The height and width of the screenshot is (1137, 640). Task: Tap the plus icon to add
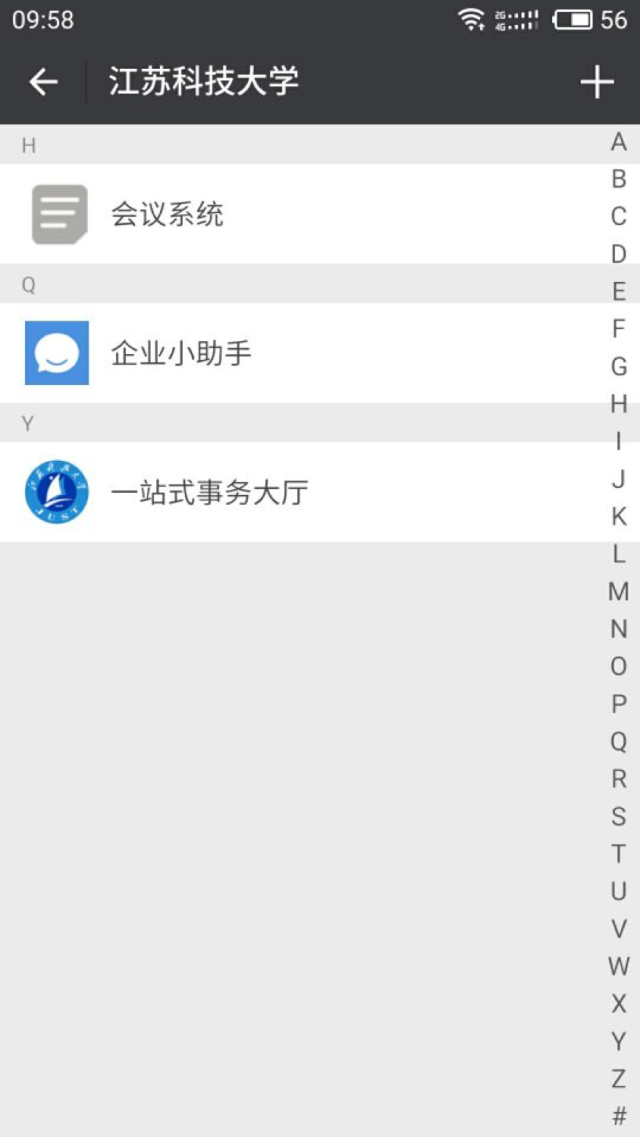click(597, 82)
